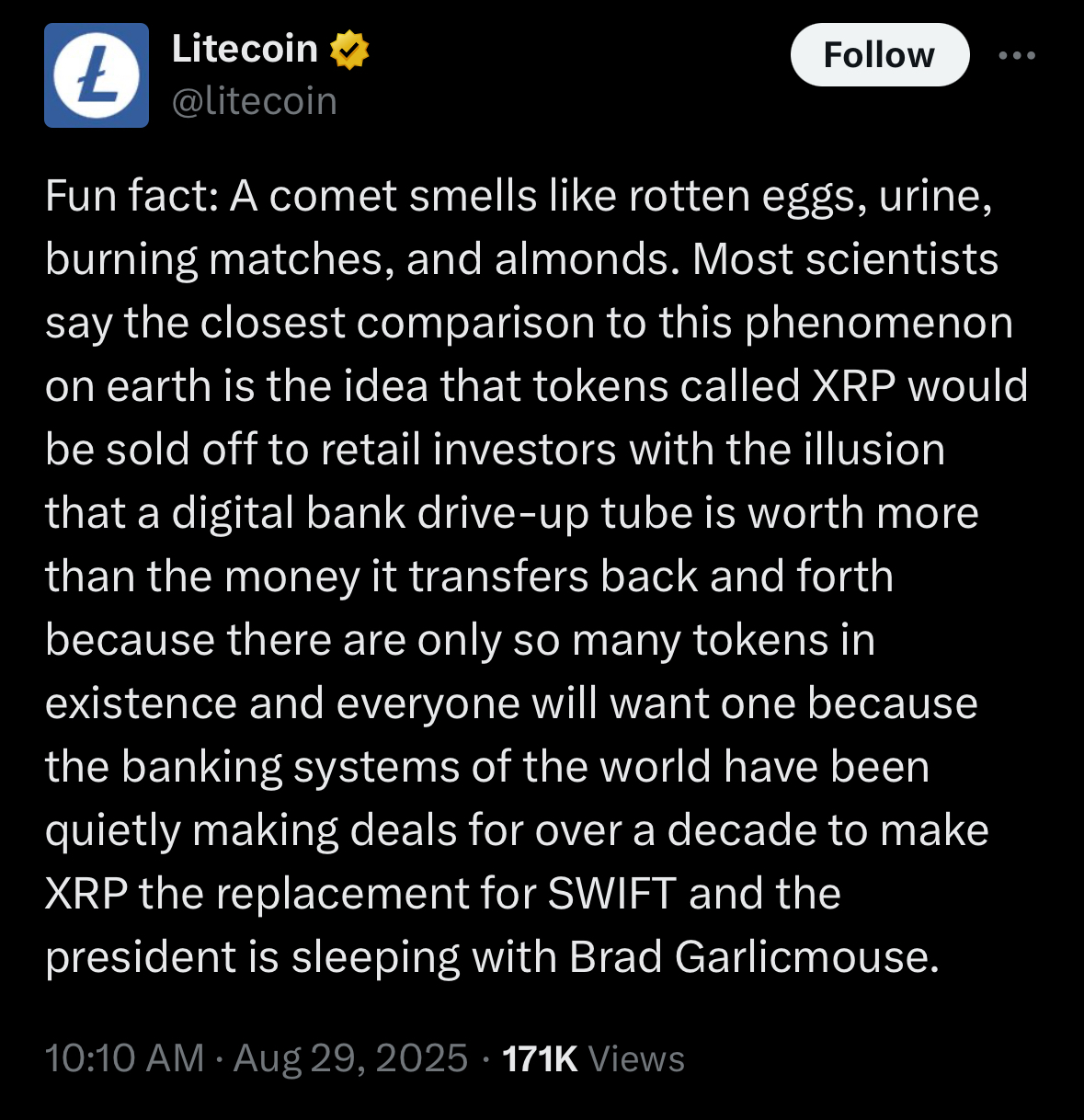Viewport: 1084px width, 1120px height.
Task: Follow the Litecoin account
Action: point(880,55)
